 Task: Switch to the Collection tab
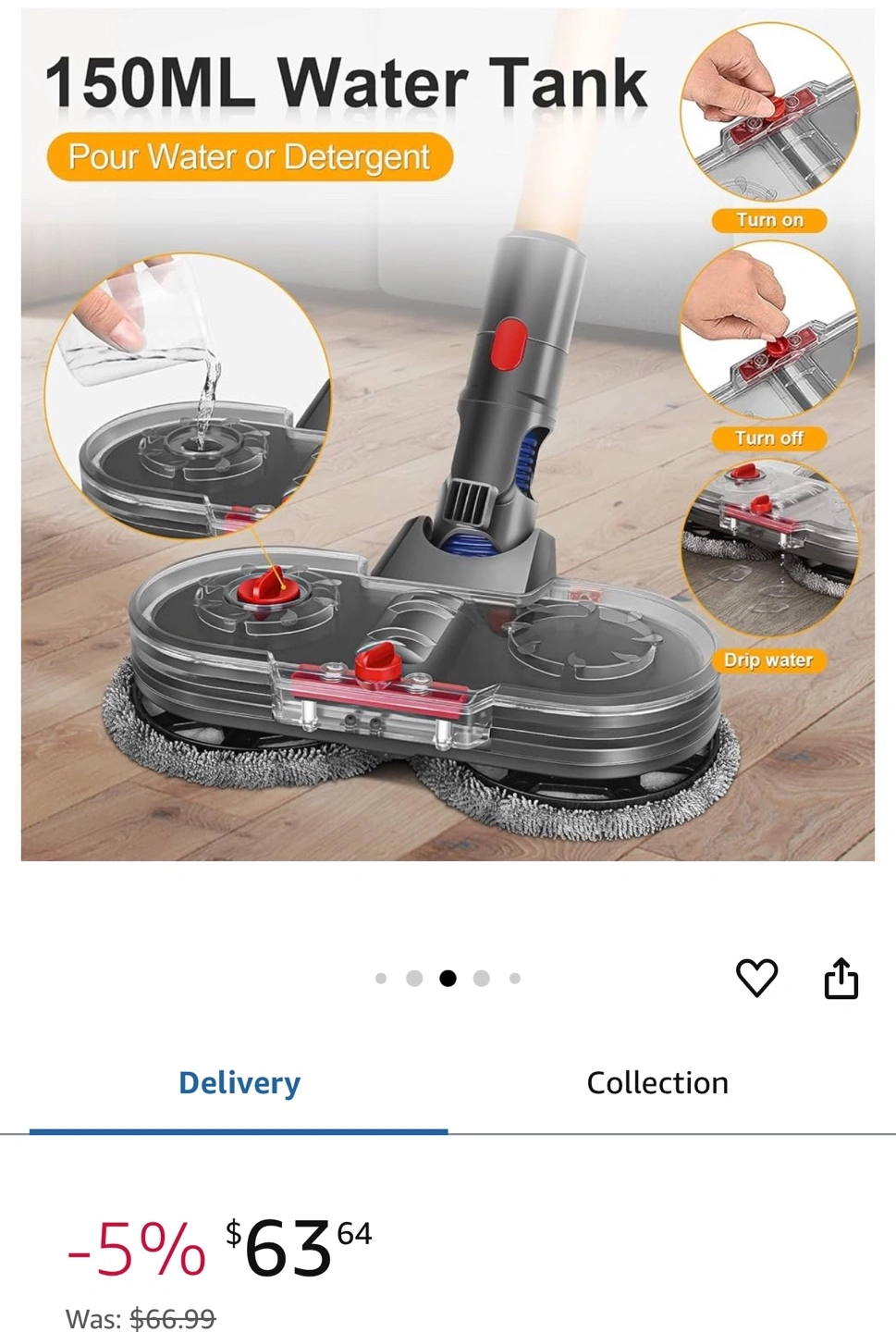657,1083
